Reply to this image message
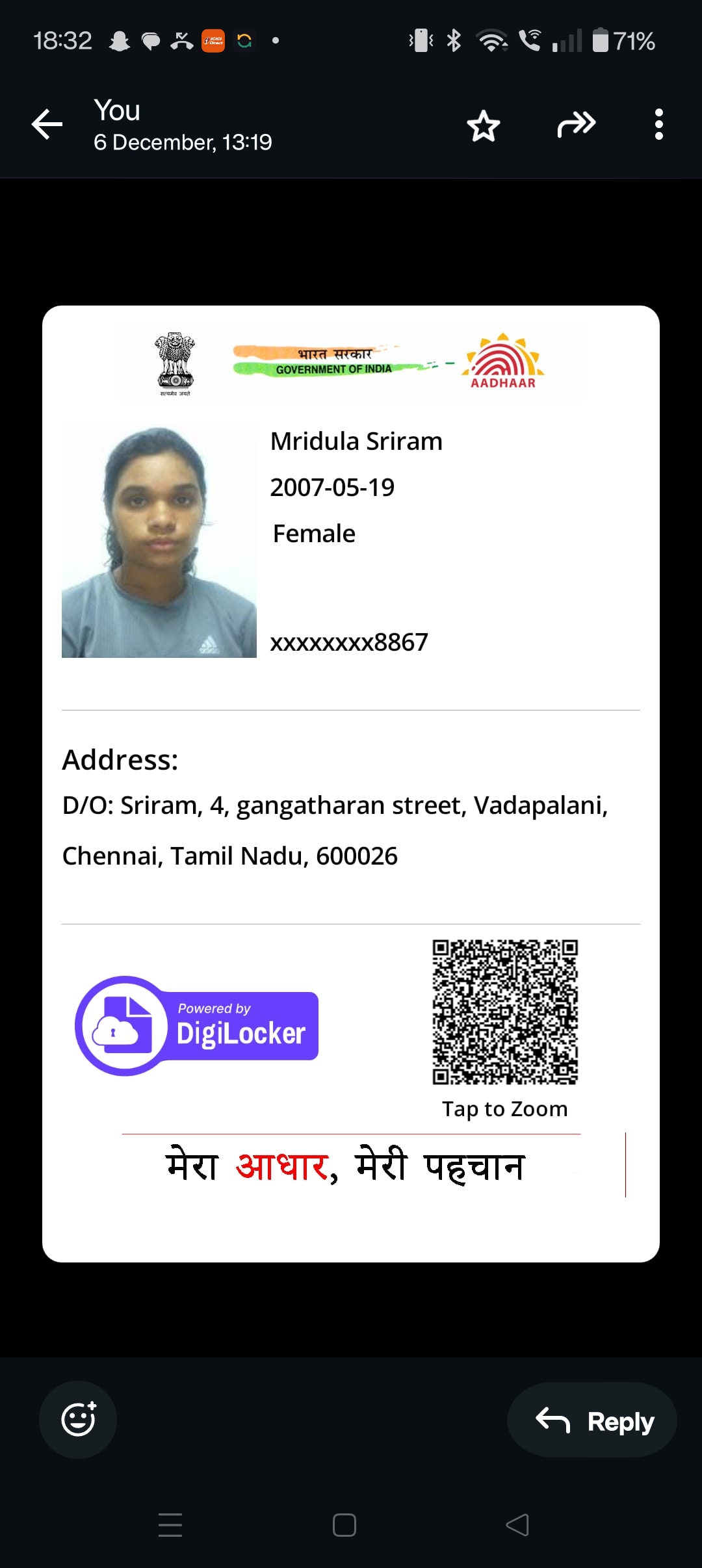This screenshot has width=702, height=1568. tap(592, 1420)
